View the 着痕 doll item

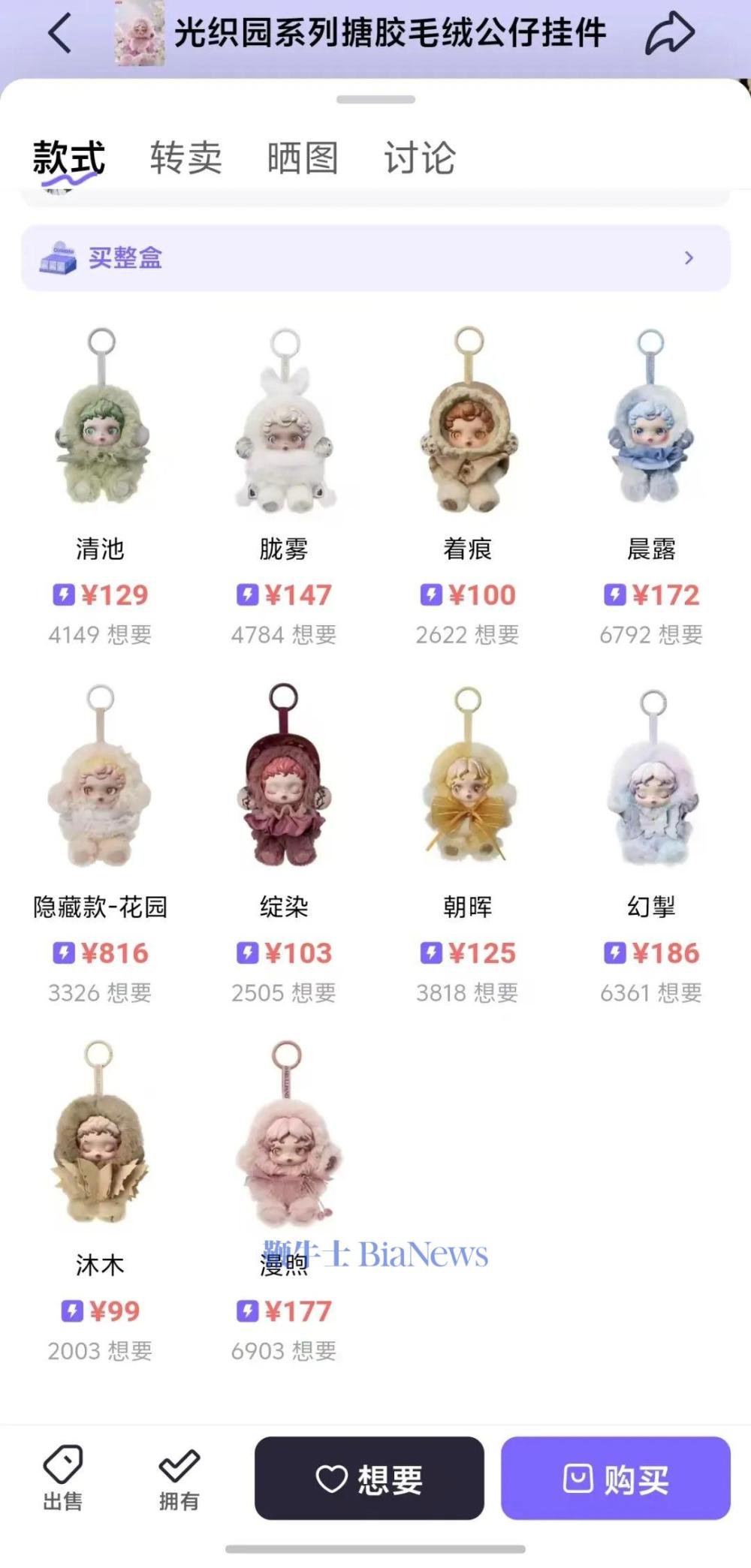click(x=467, y=424)
